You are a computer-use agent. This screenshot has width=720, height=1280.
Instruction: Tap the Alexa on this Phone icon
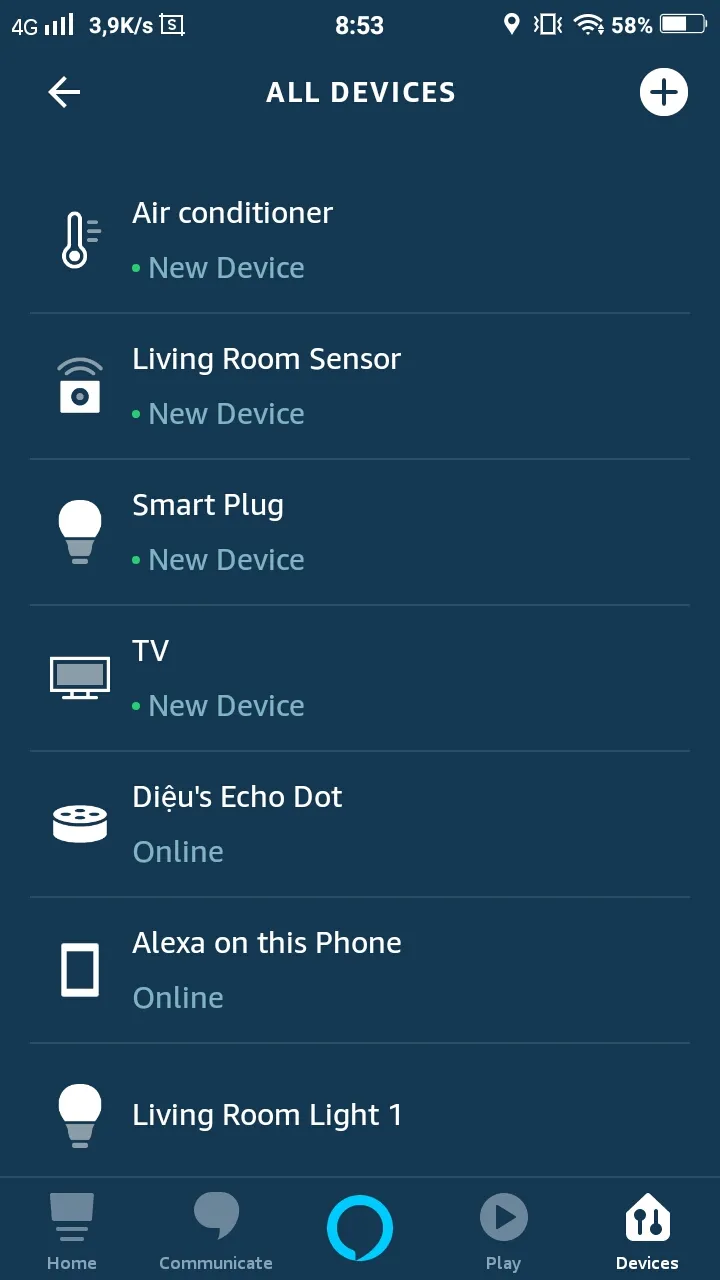(80, 968)
